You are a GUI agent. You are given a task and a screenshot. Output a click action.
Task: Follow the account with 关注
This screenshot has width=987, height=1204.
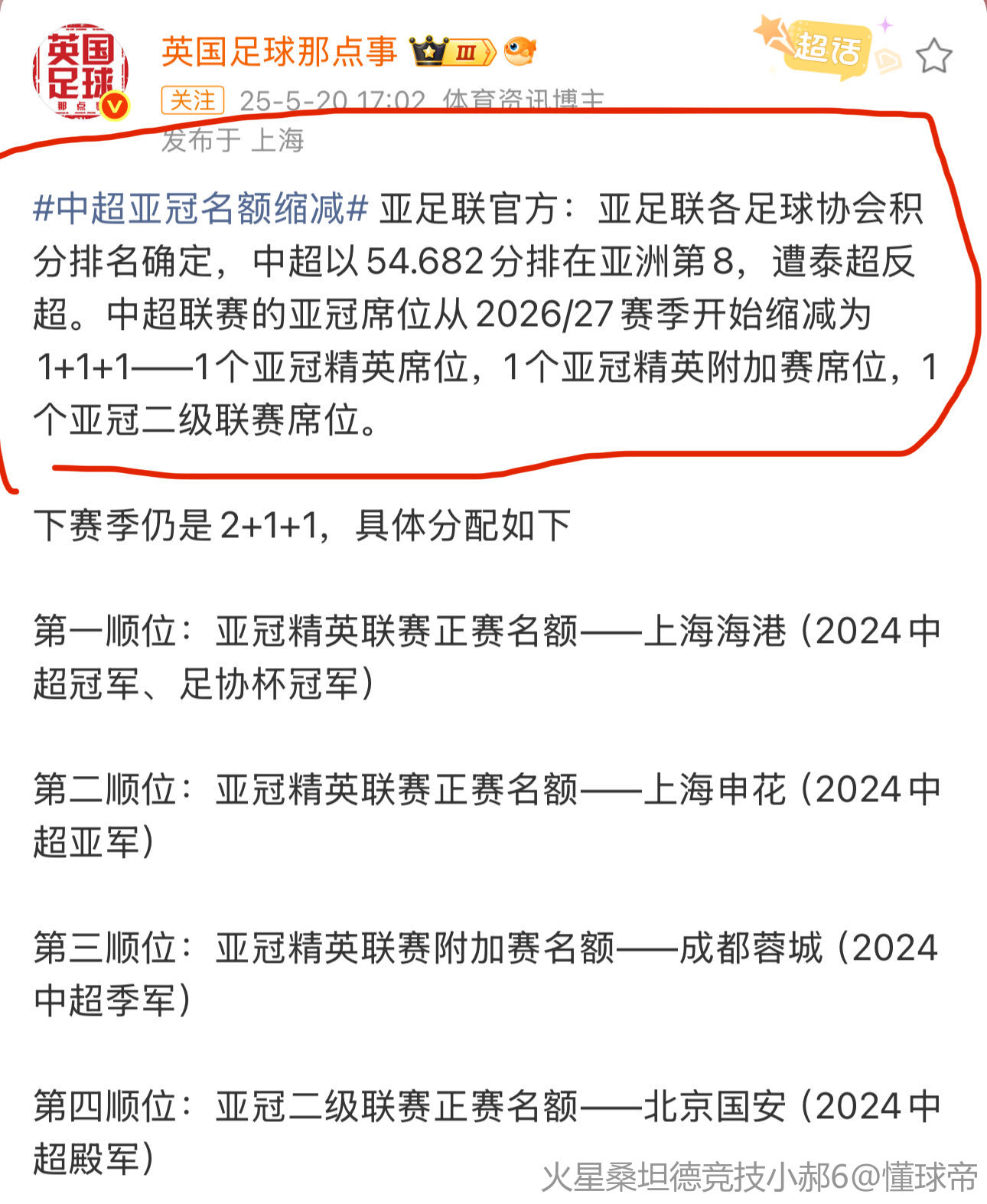click(192, 100)
